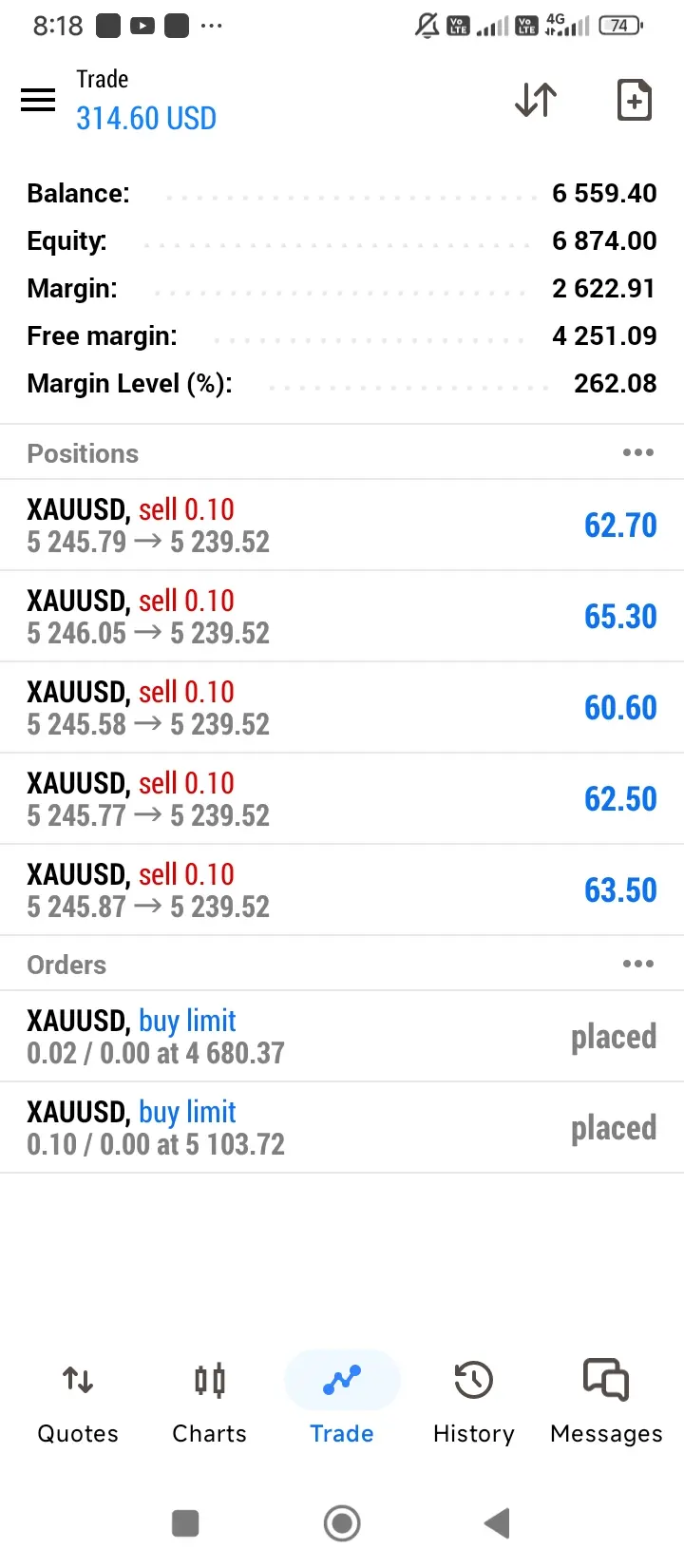Screen dimensions: 684x1568
Task: Open XAUUSD sell position with 63.50 profit
Action: tap(342, 889)
